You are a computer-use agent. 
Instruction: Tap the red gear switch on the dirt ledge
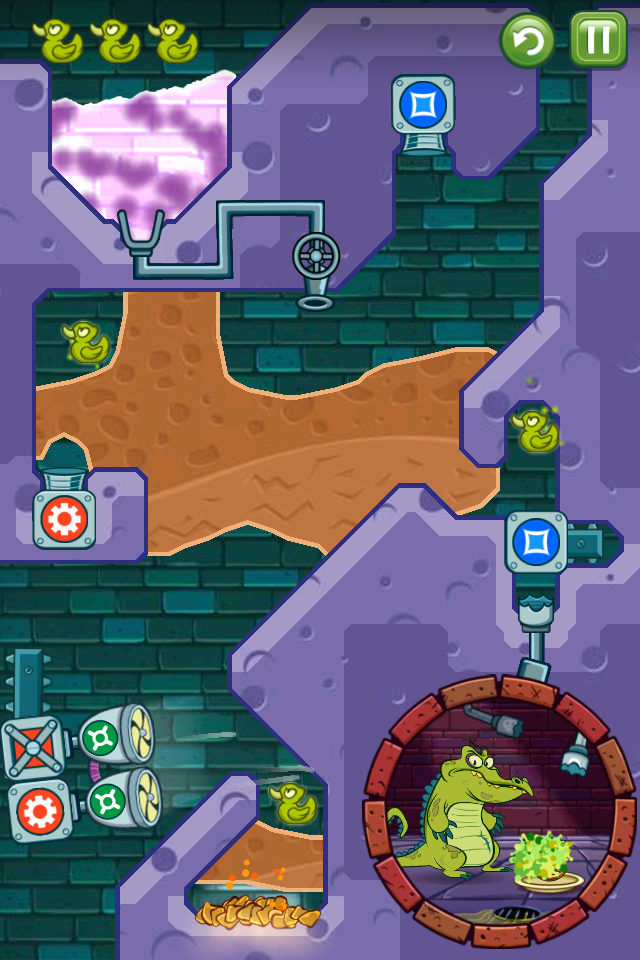point(65,519)
